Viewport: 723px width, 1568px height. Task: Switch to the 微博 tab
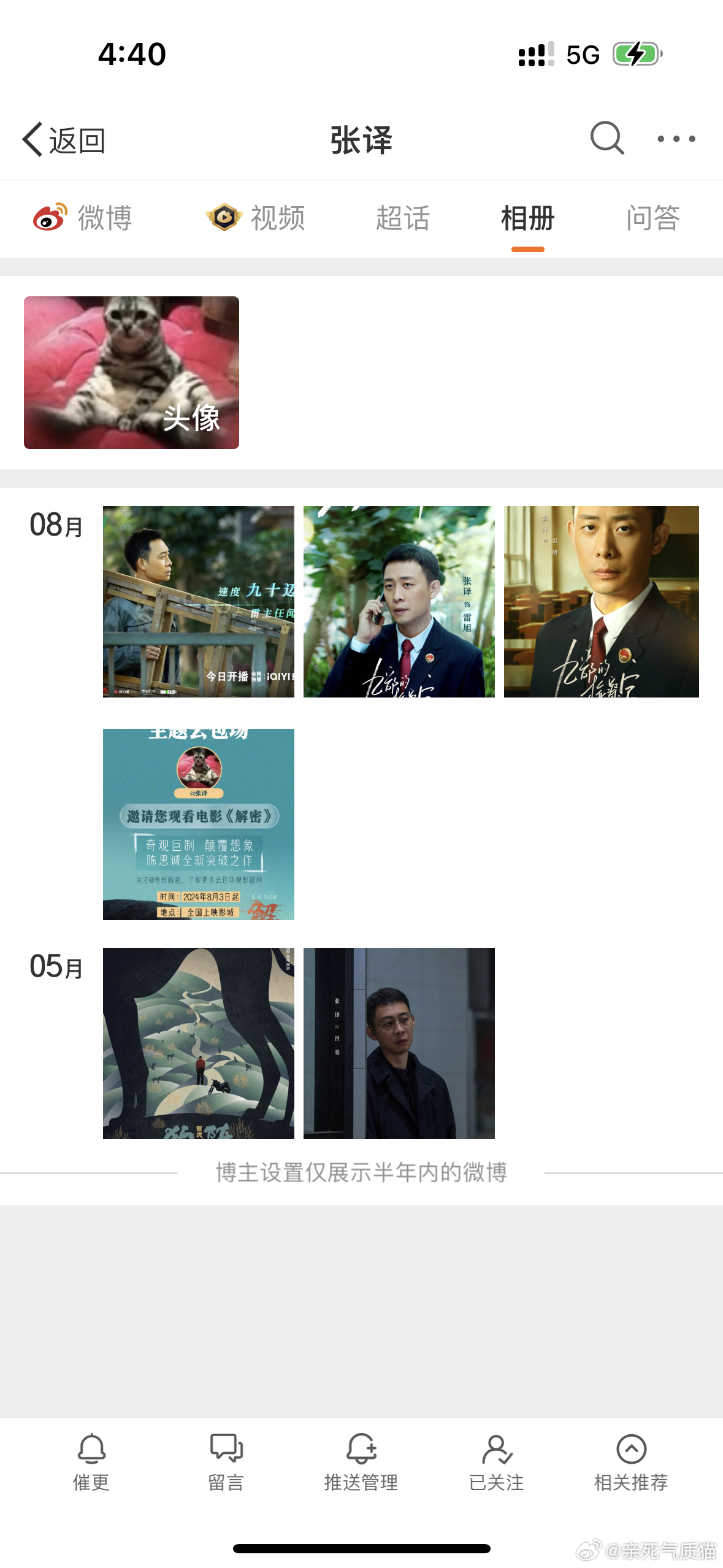[83, 218]
